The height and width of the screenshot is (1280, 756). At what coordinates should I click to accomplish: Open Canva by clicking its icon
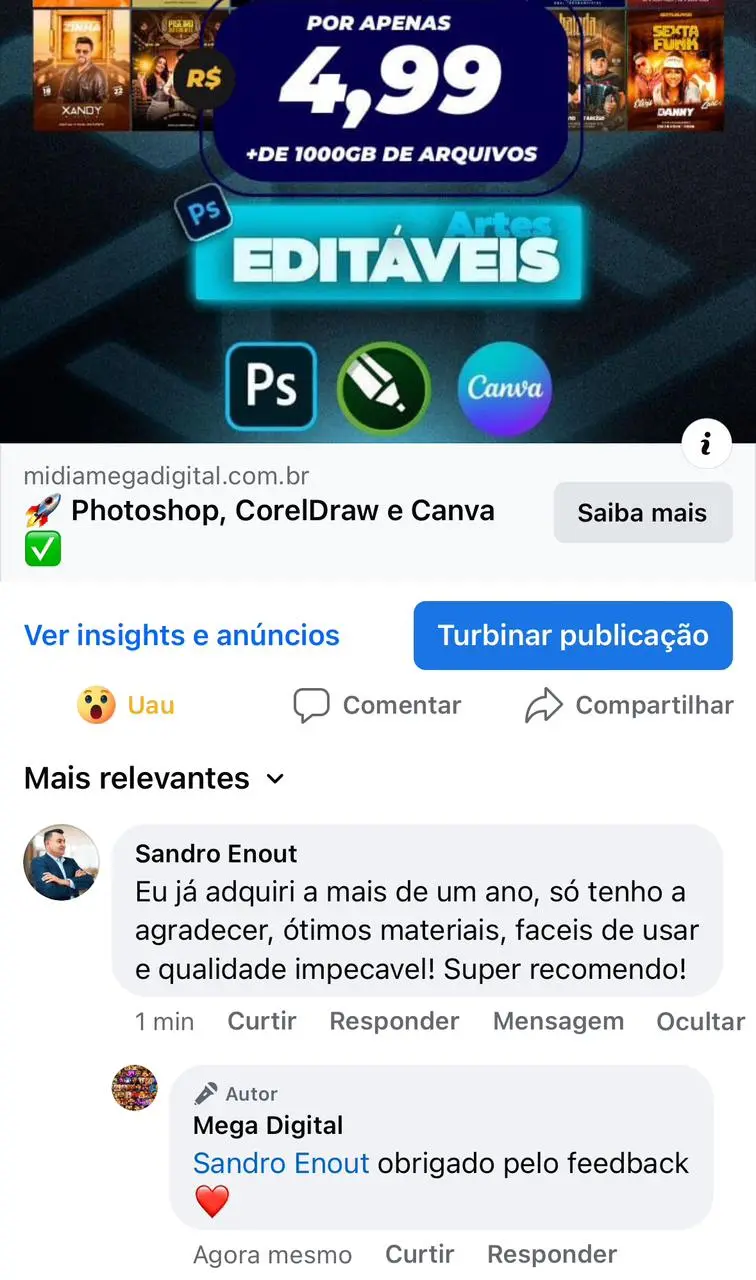tap(504, 387)
